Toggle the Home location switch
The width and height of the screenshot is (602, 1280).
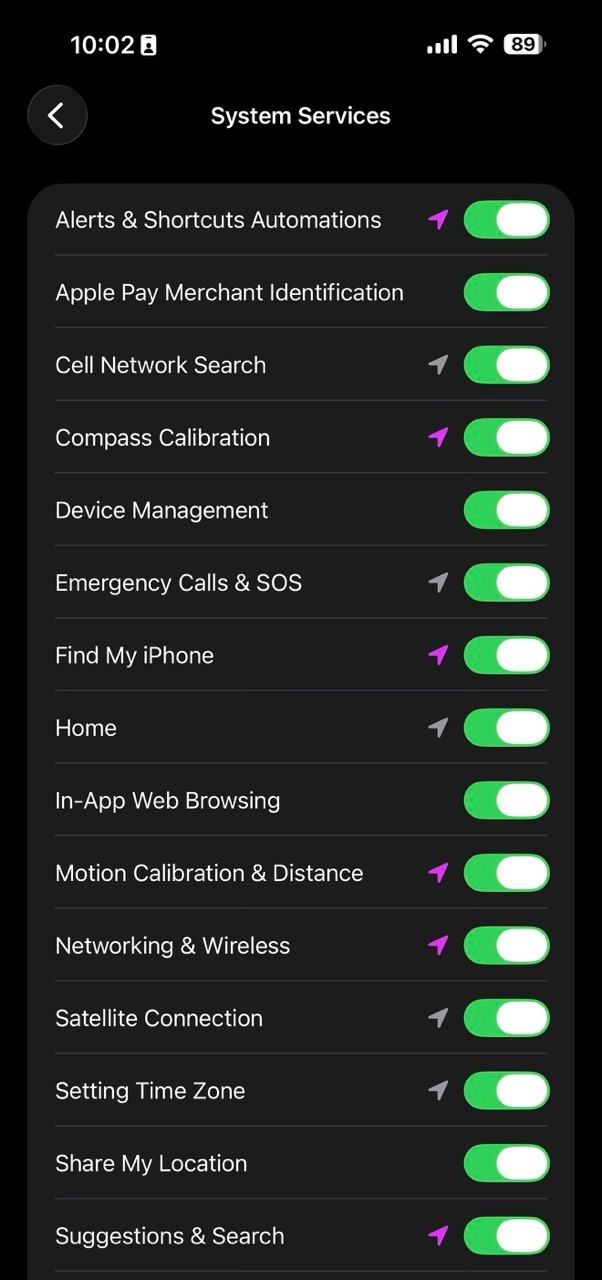(507, 728)
